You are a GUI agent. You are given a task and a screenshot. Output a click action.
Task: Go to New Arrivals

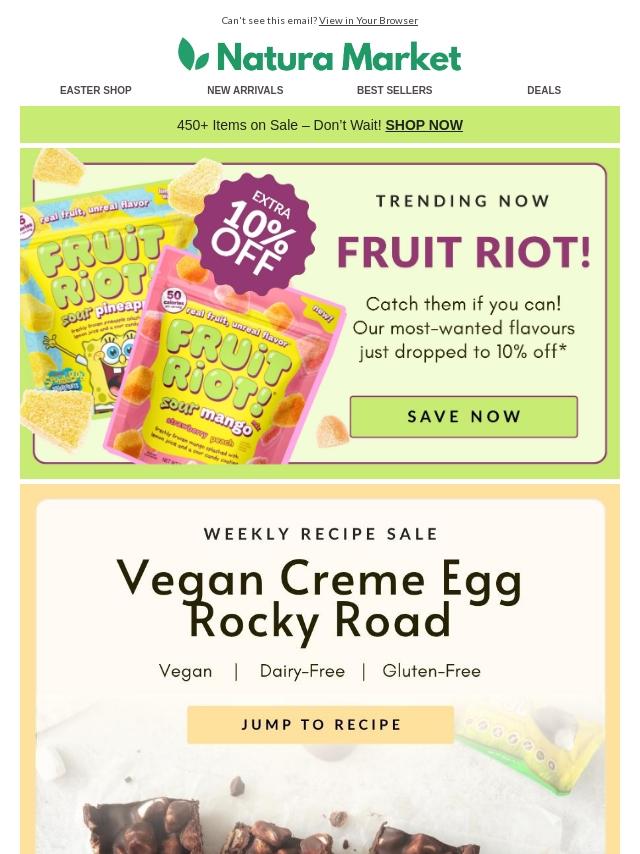[245, 90]
